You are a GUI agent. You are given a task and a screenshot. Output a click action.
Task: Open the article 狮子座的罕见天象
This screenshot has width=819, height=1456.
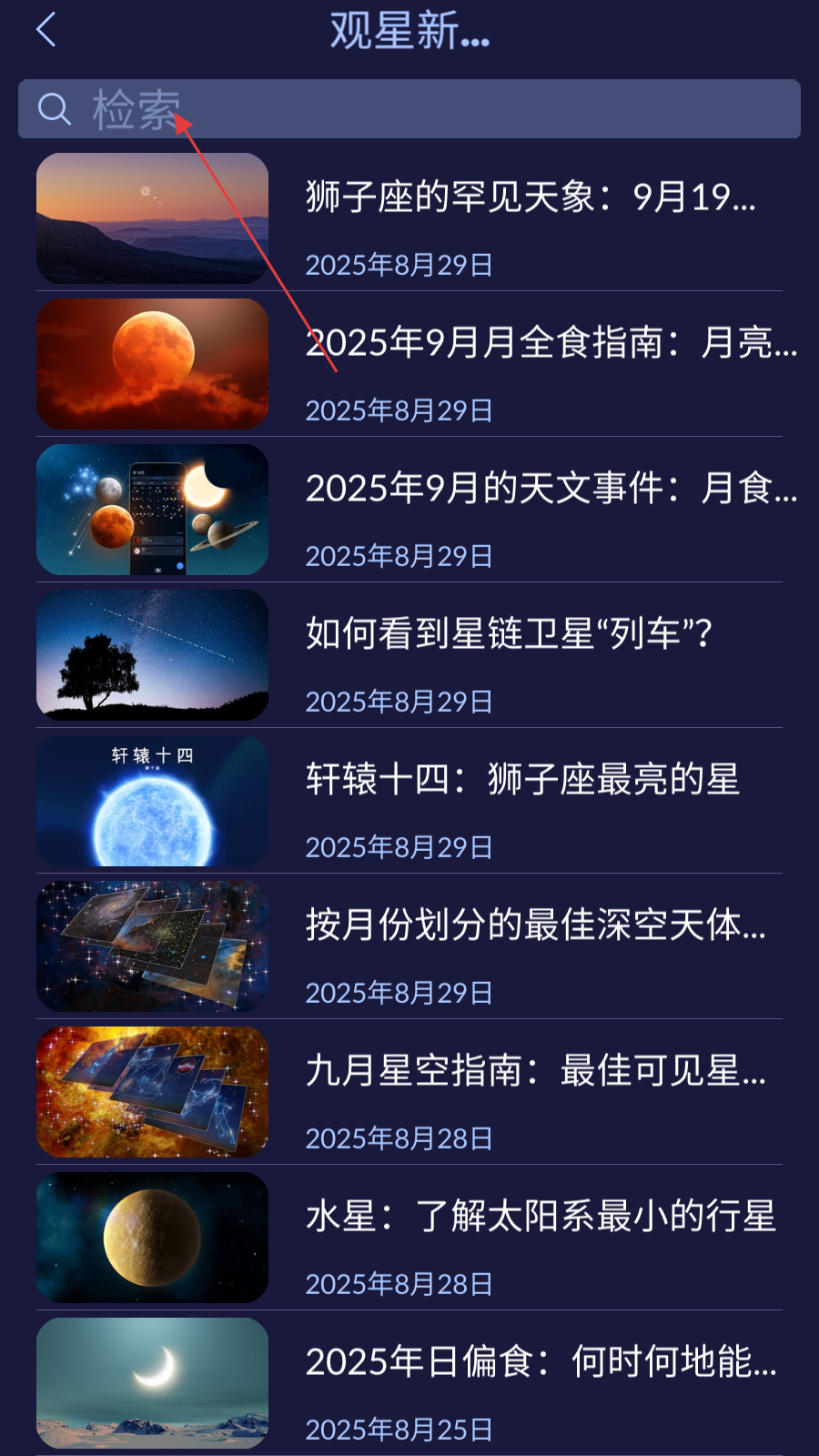[530, 197]
